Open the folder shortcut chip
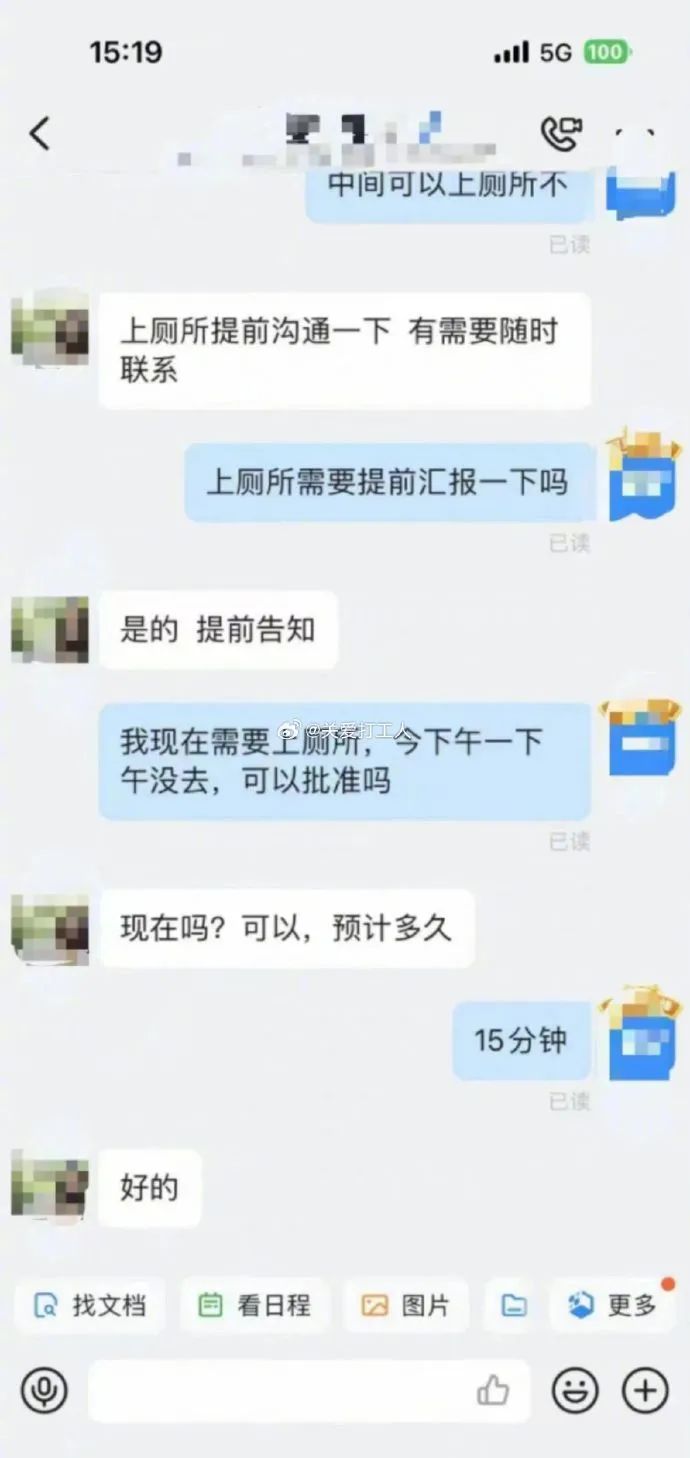 (x=514, y=1305)
